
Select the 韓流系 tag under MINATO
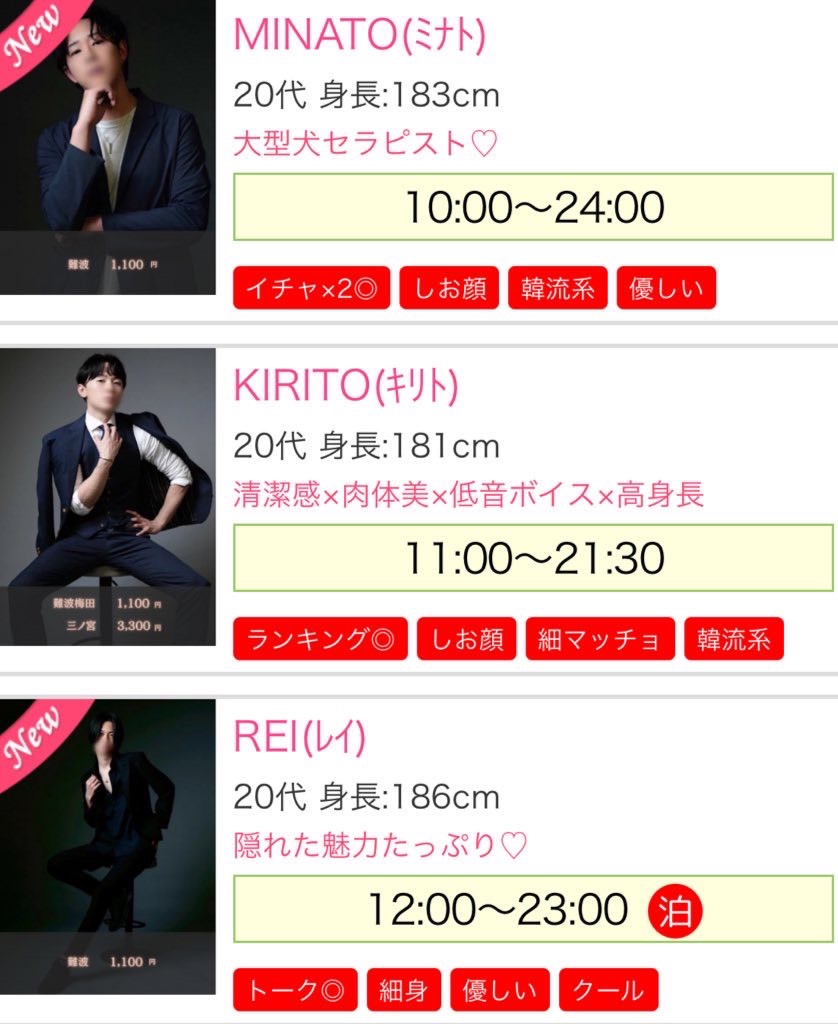coord(558,288)
